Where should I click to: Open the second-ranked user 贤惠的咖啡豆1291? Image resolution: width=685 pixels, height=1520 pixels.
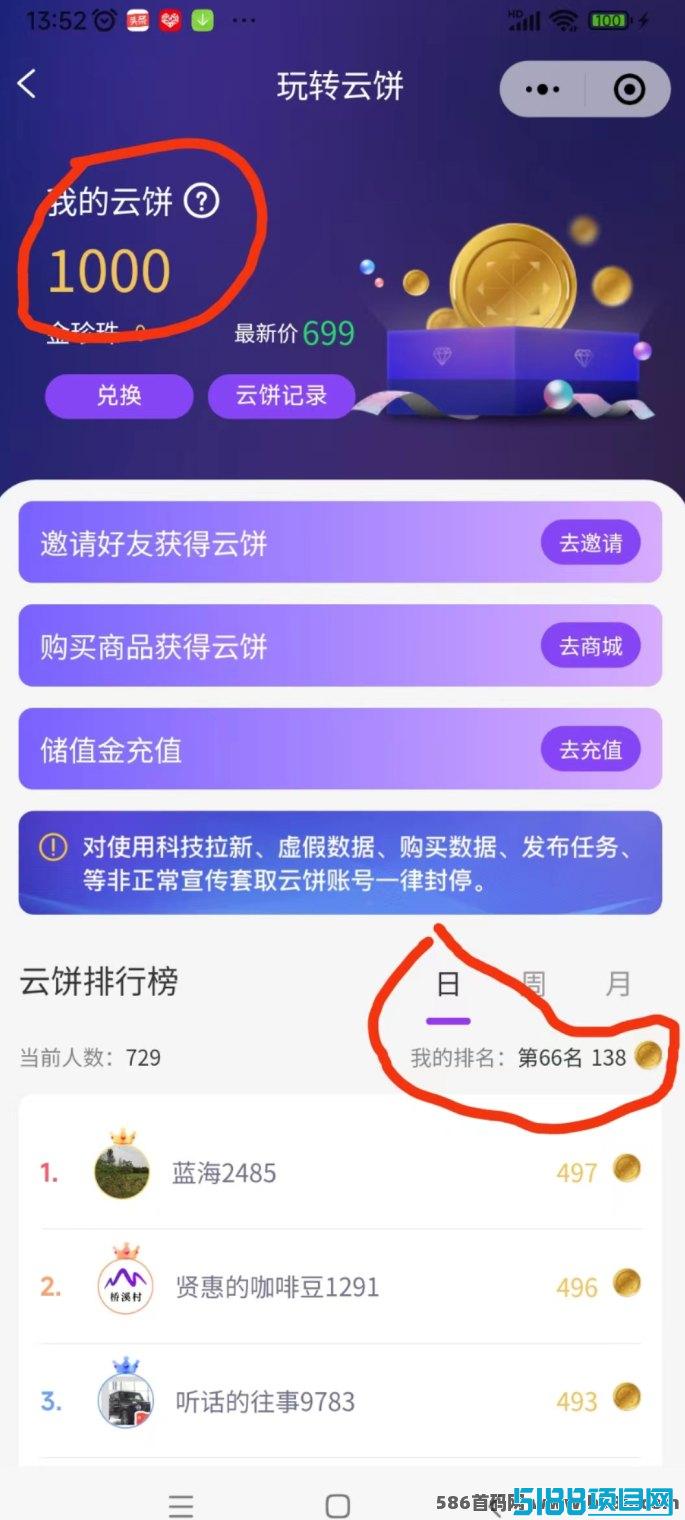(x=277, y=1286)
